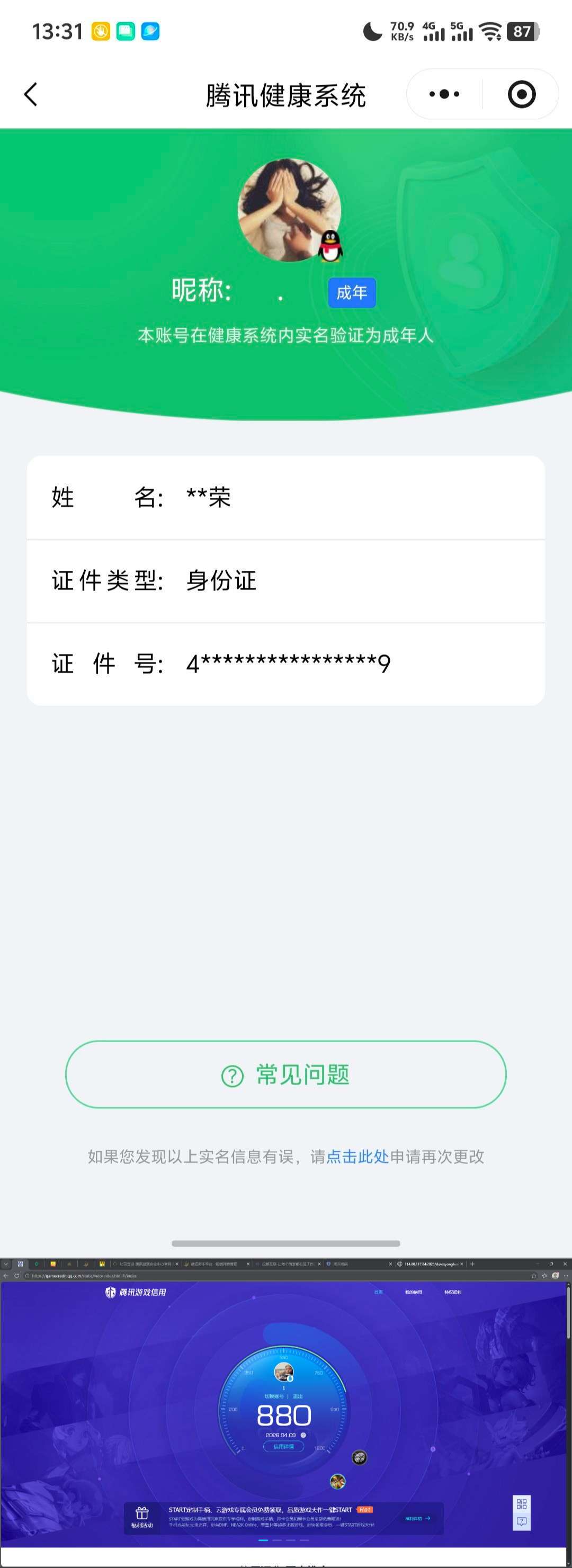This screenshot has width=572, height=1568.
Task: Tap the 点击此处 link to change real-name info
Action: click(x=358, y=1157)
